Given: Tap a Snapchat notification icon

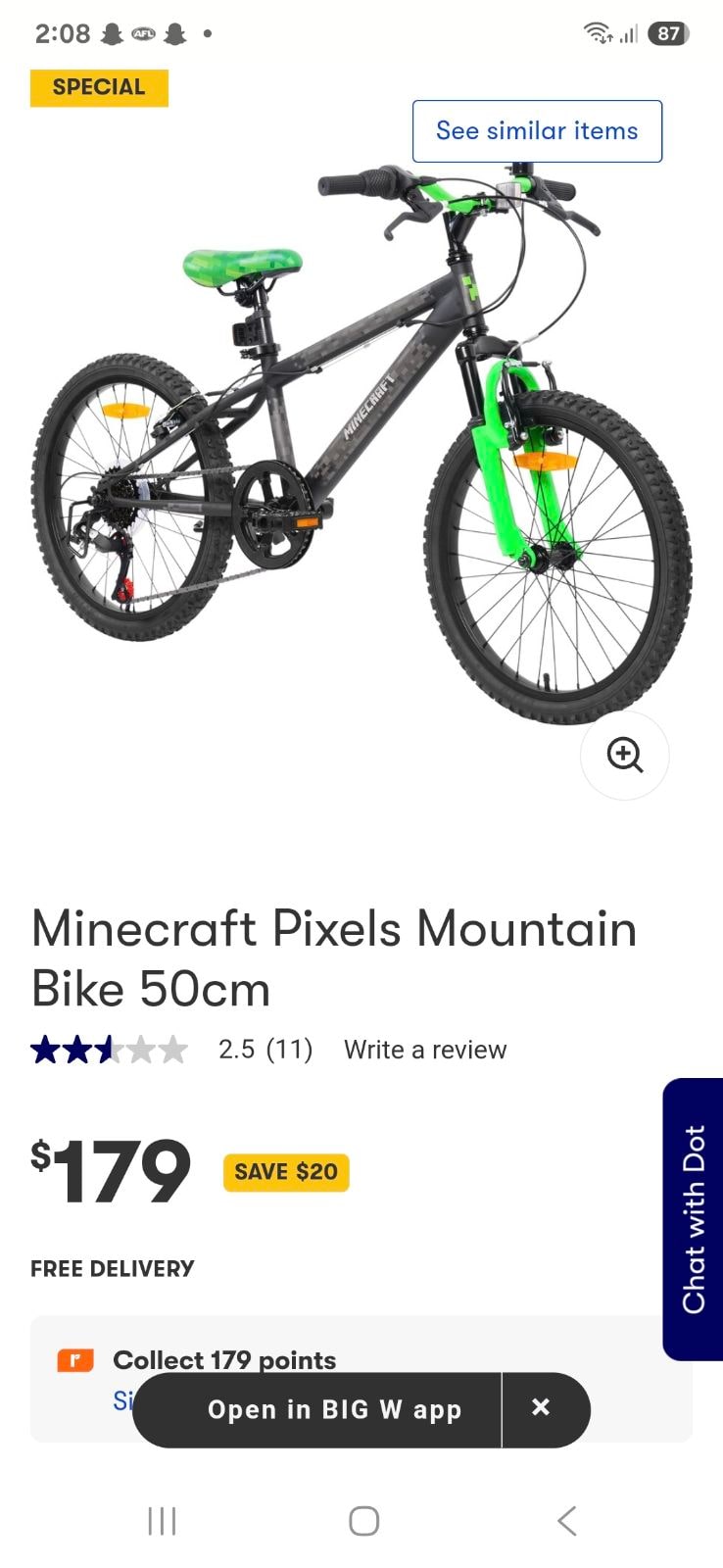Looking at the screenshot, I should point(113,33).
